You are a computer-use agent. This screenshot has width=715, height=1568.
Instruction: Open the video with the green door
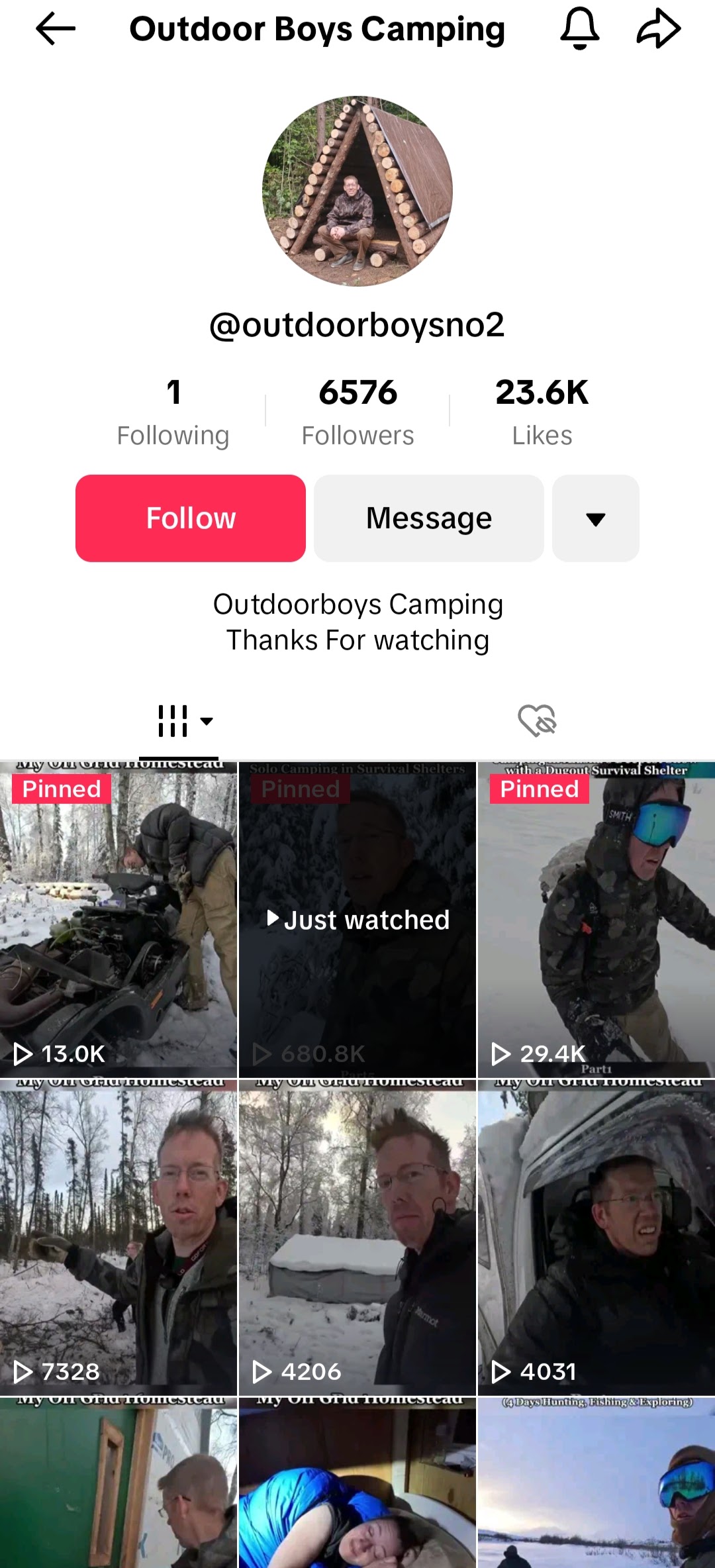(119, 1483)
